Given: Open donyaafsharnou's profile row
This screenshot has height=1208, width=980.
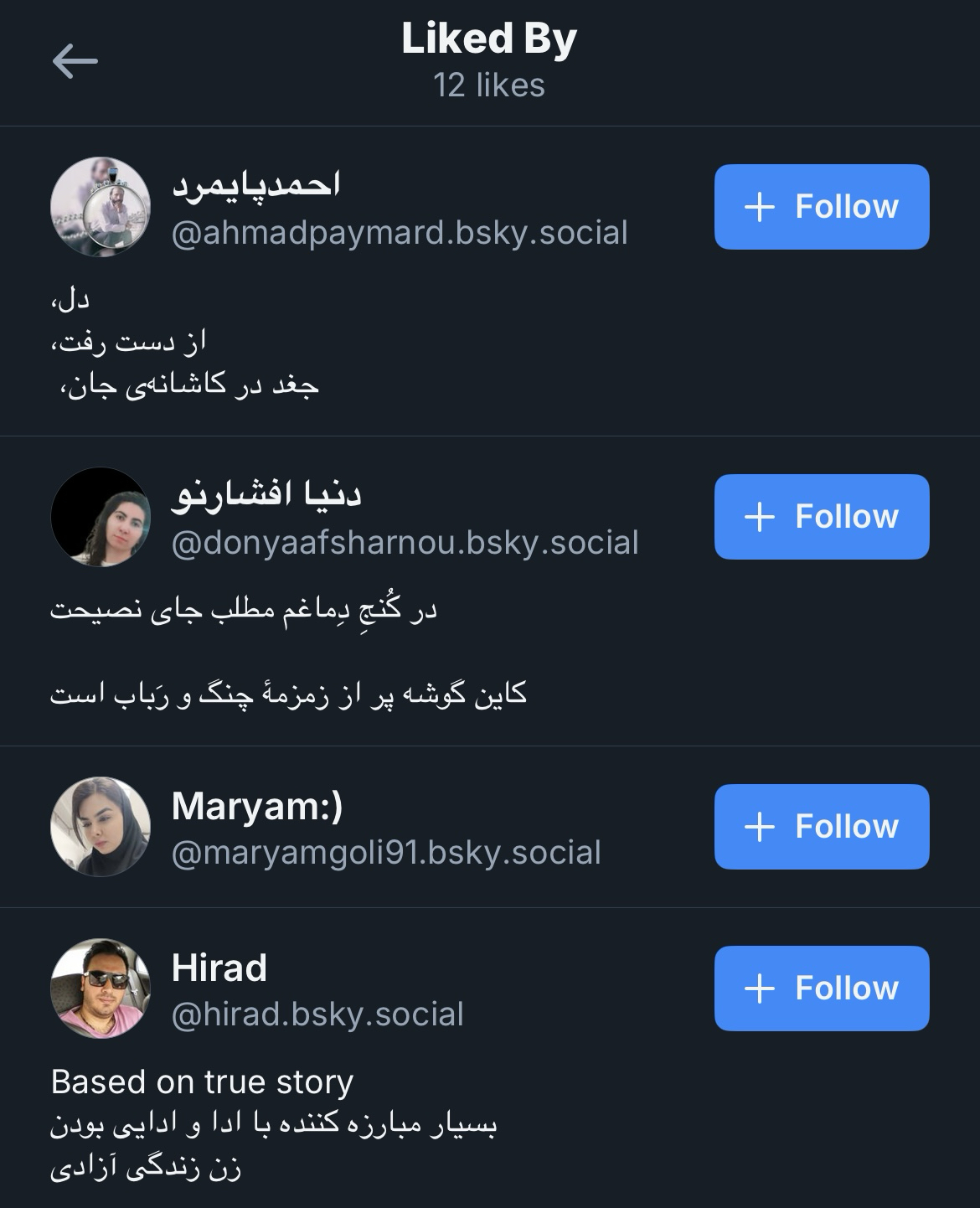Looking at the screenshot, I should 405,518.
